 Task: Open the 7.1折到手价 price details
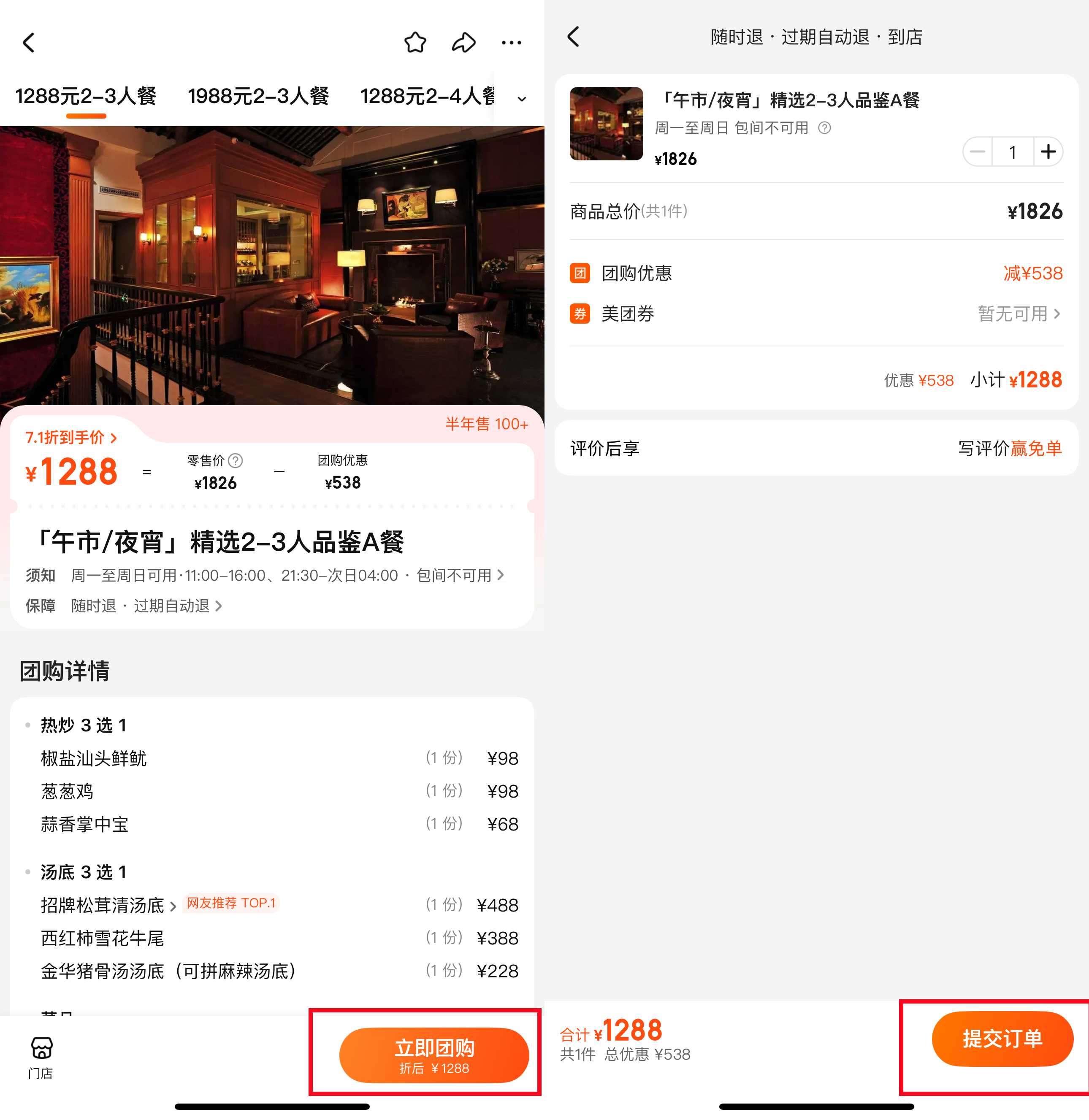tap(71, 438)
